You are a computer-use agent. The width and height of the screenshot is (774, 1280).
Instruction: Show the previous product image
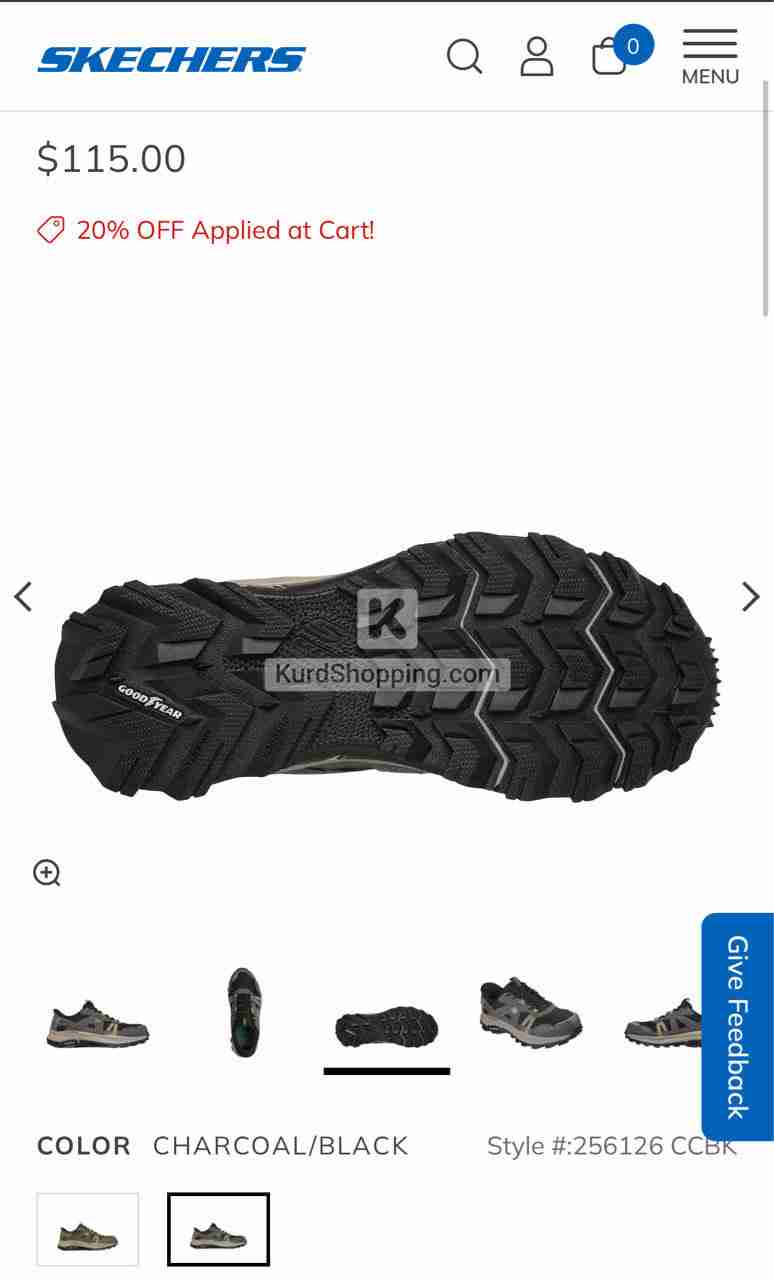(23, 597)
